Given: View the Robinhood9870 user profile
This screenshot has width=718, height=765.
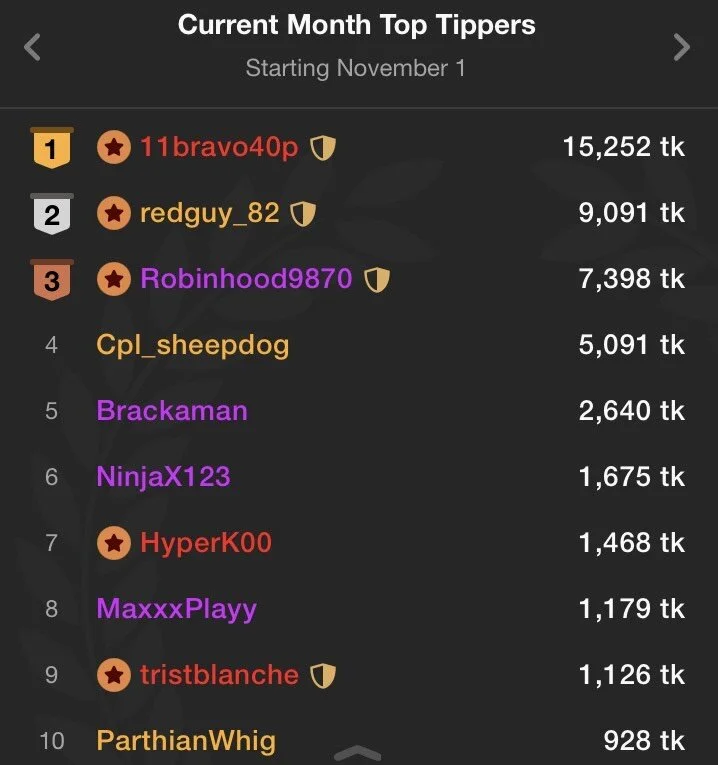Looking at the screenshot, I should (x=246, y=279).
